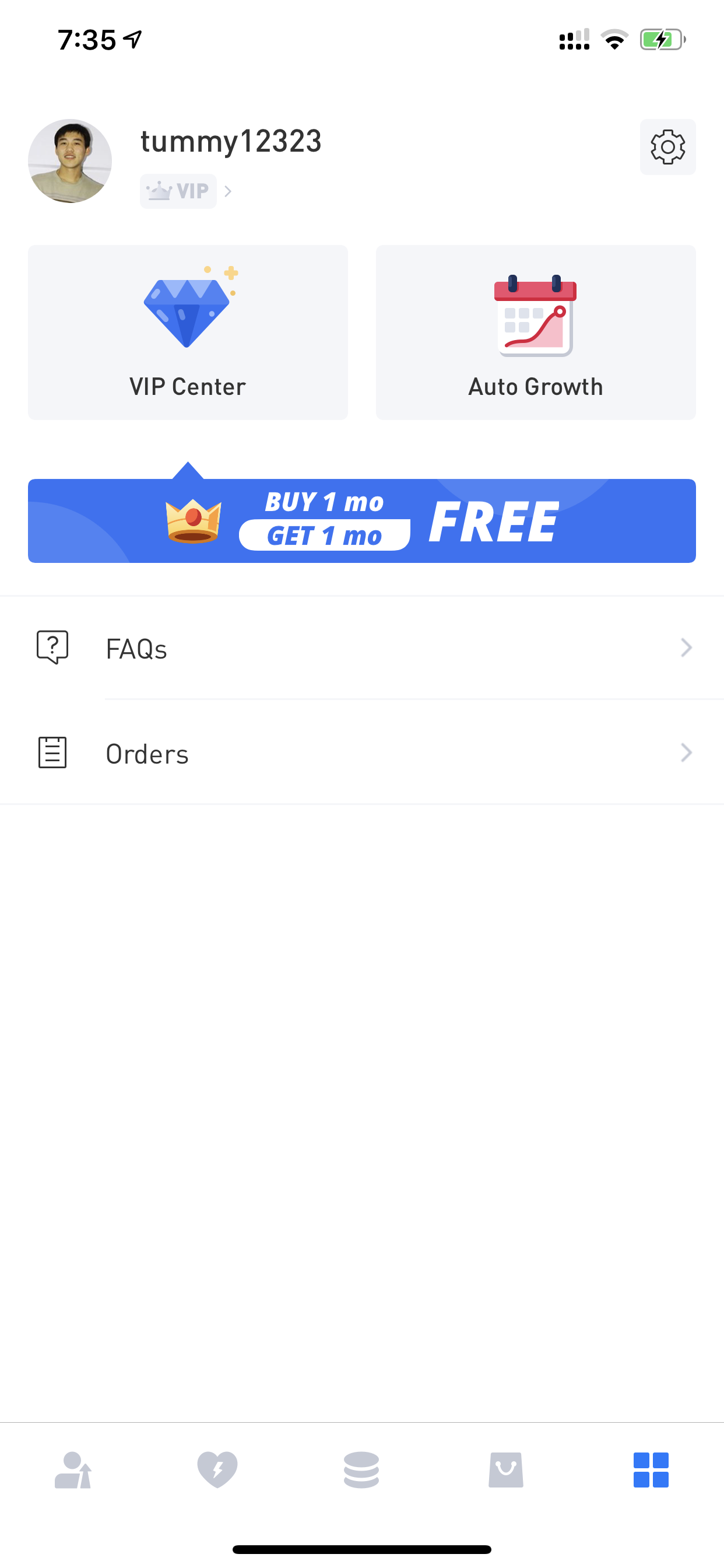This screenshot has height=1568, width=724.
Task: Tap the VIP badge under the username
Action: (178, 191)
